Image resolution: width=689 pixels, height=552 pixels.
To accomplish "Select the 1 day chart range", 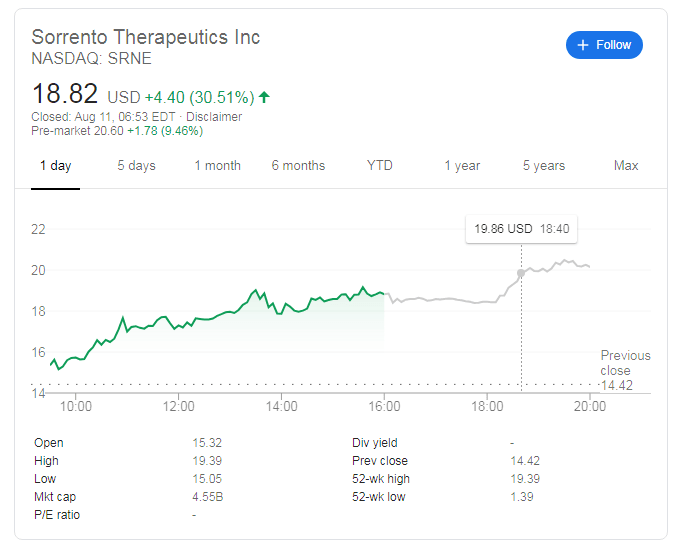I will click(x=55, y=166).
